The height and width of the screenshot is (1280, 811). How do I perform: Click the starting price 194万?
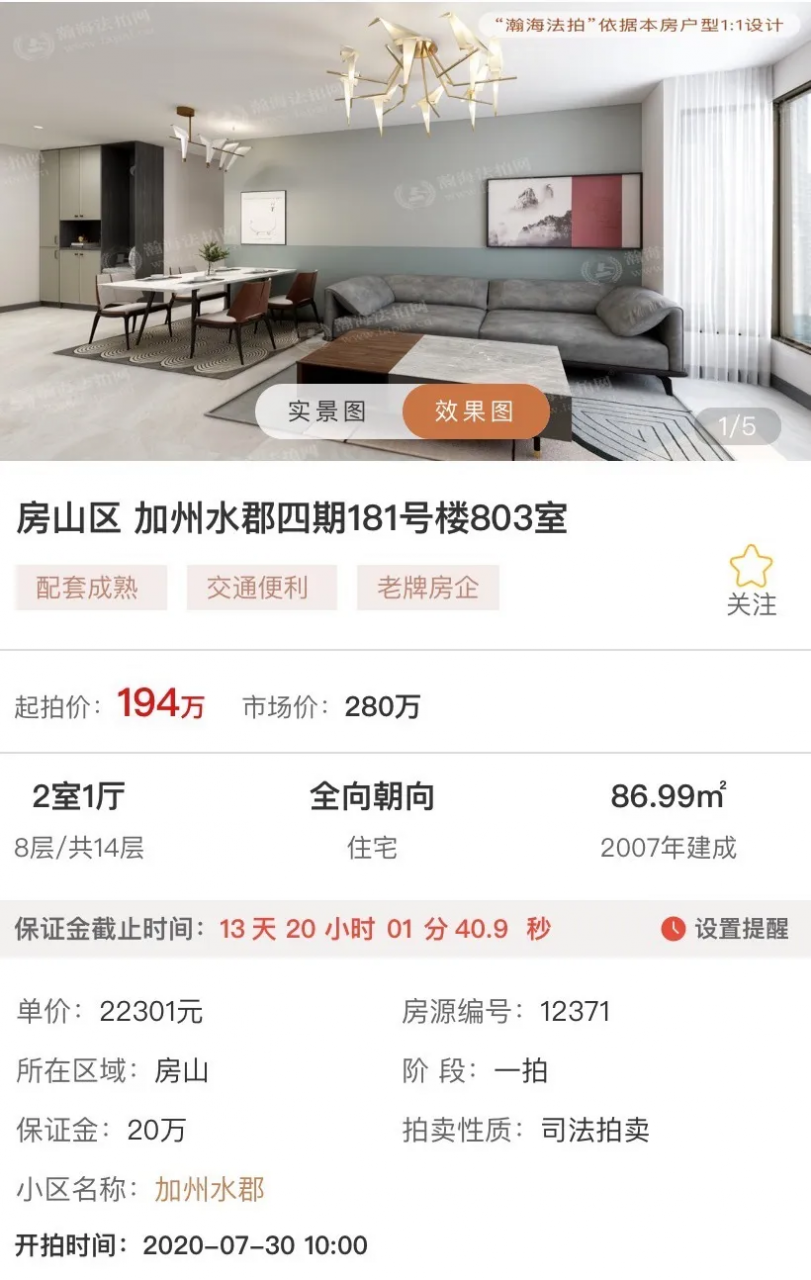click(x=160, y=705)
